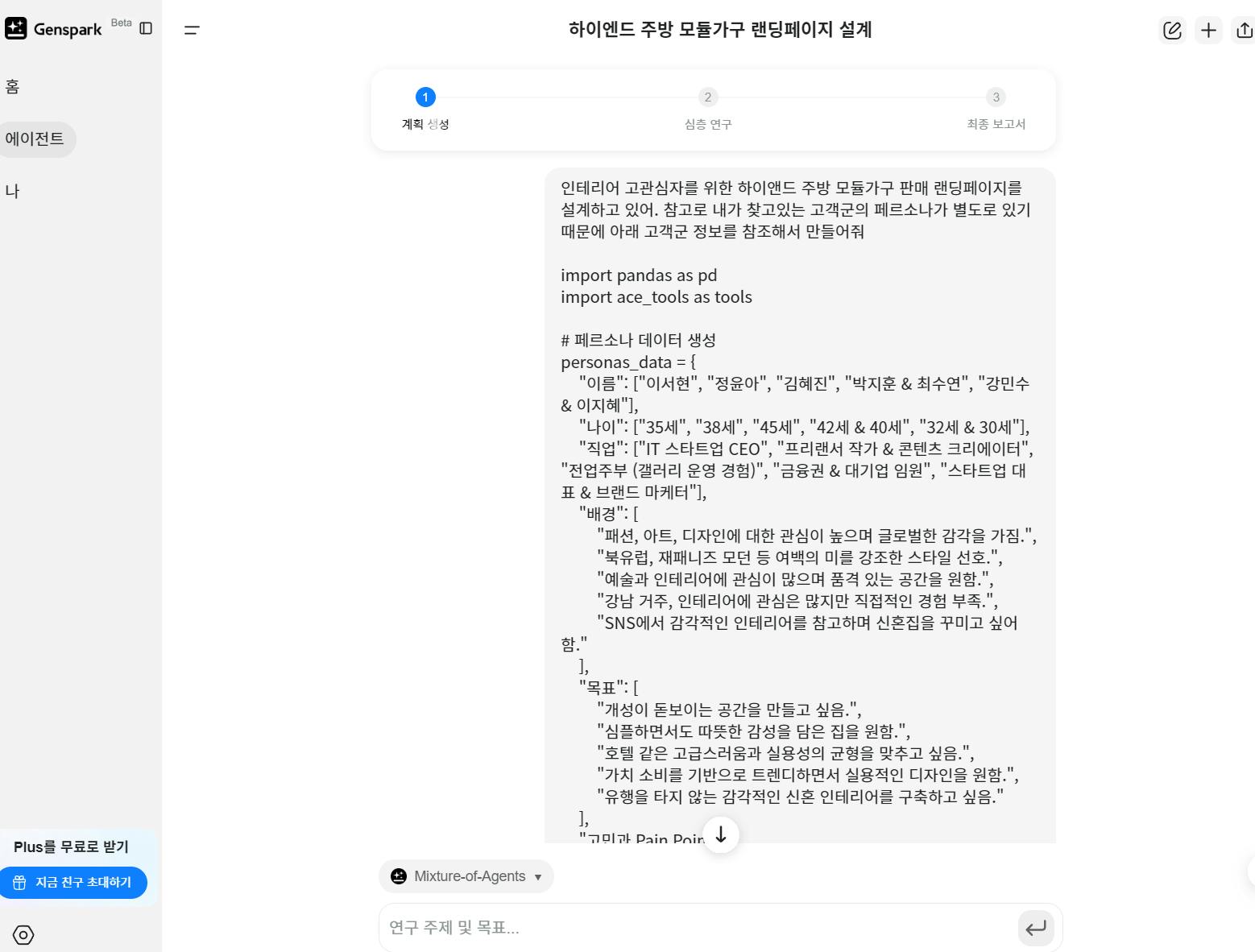Submit the message with enter arrow
The image size is (1255, 952).
pyautogui.click(x=1035, y=928)
